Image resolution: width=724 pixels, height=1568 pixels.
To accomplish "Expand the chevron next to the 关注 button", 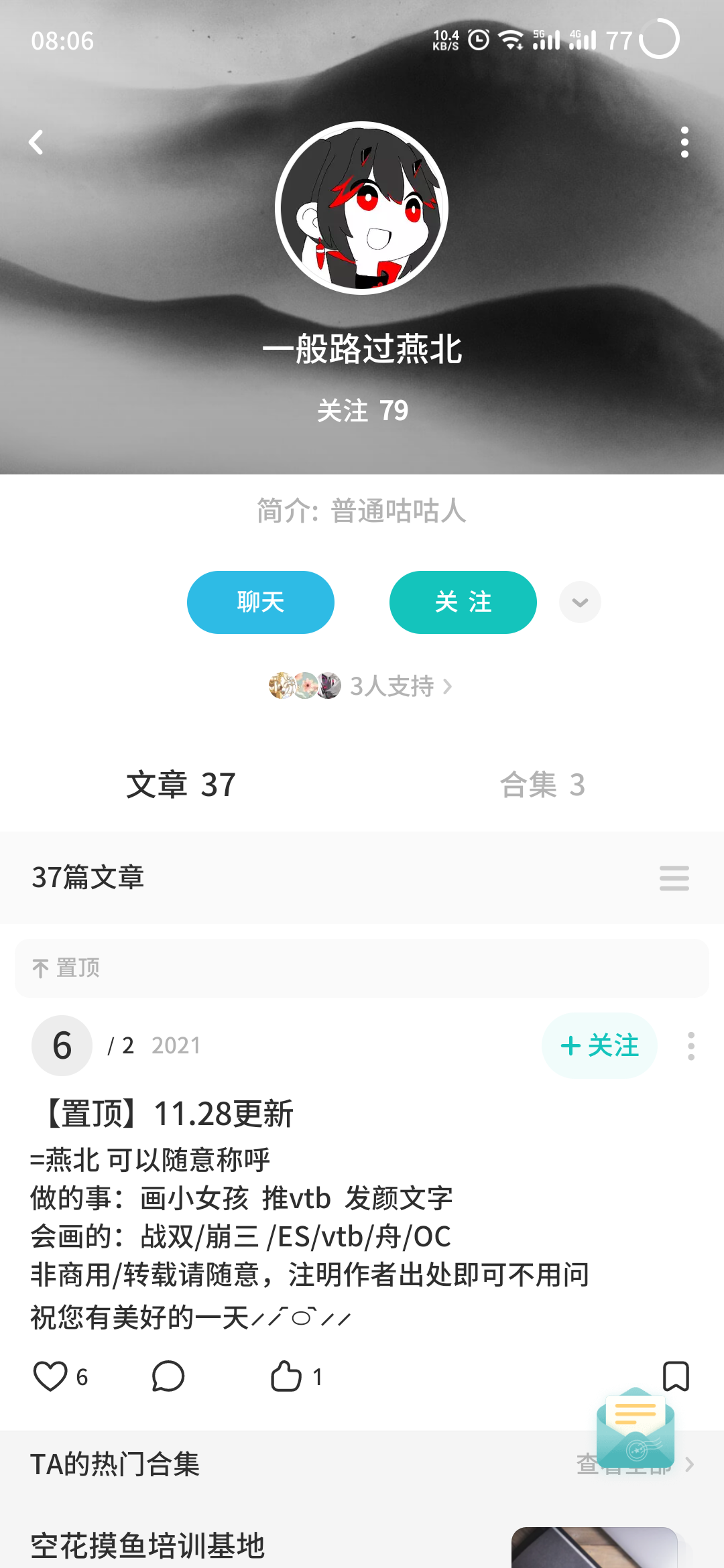I will pos(580,602).
